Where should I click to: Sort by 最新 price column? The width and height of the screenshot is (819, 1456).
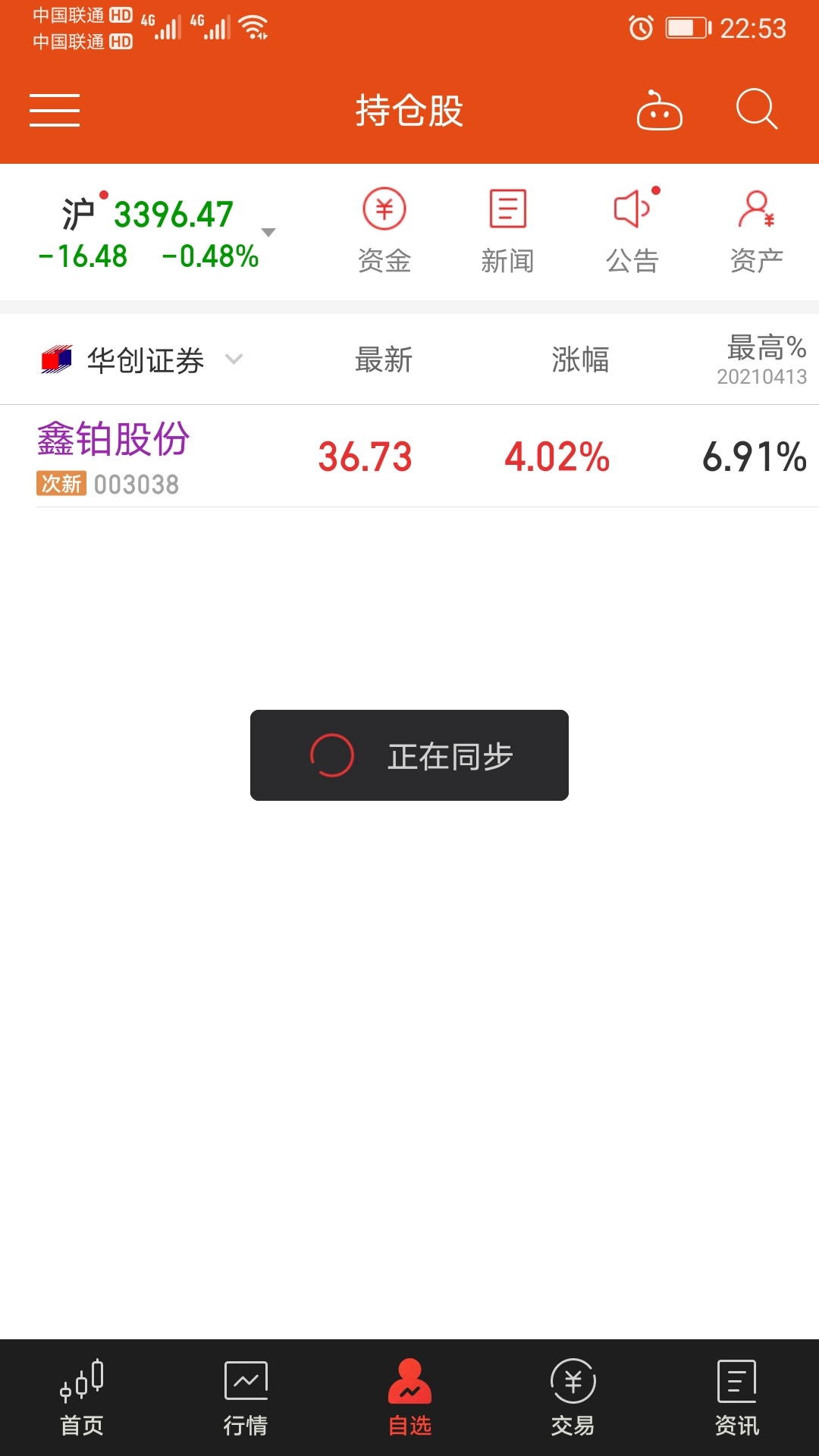(384, 359)
